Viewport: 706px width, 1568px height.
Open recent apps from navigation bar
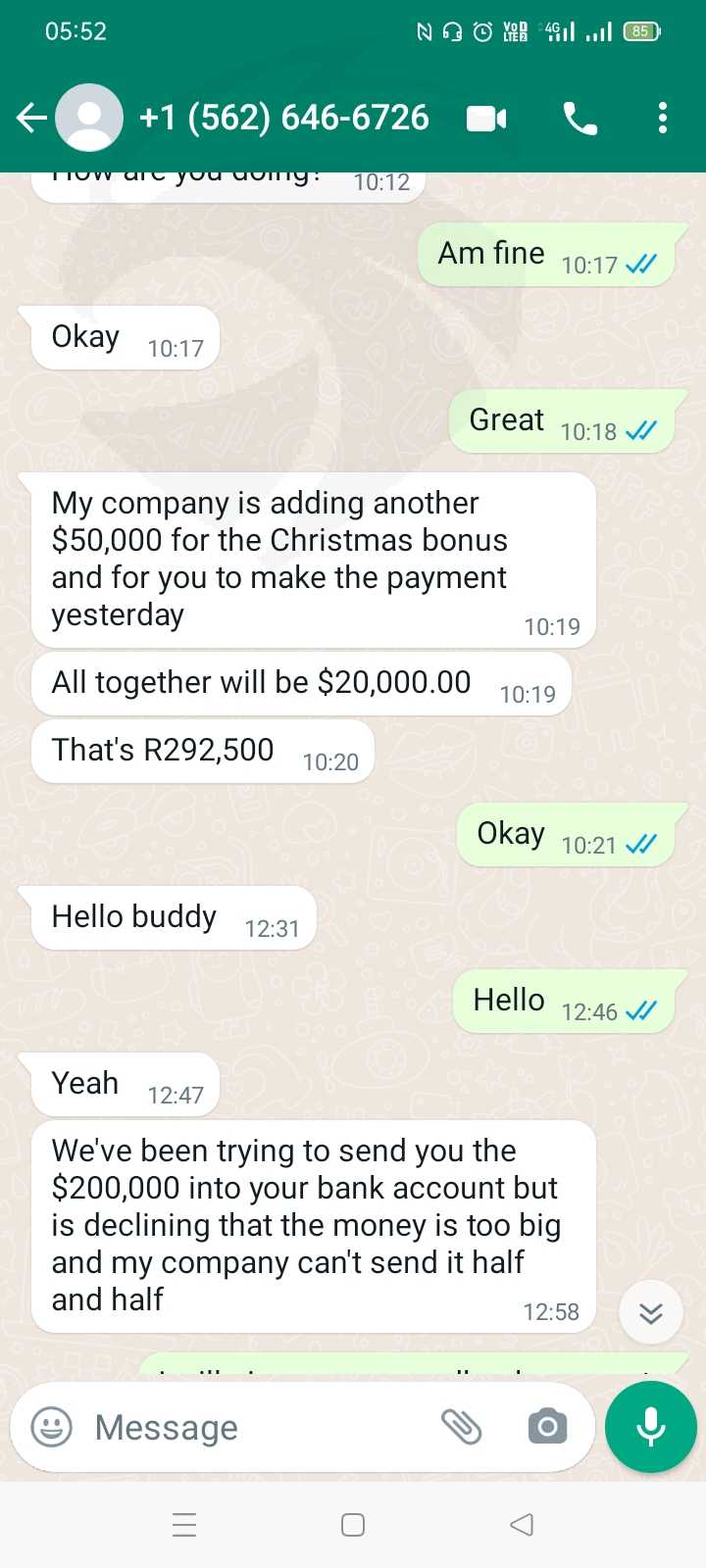click(x=184, y=1525)
